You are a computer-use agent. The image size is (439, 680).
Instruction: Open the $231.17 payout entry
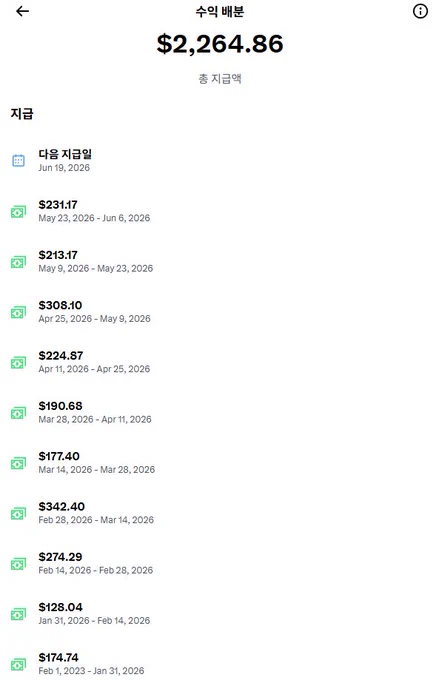(x=220, y=211)
